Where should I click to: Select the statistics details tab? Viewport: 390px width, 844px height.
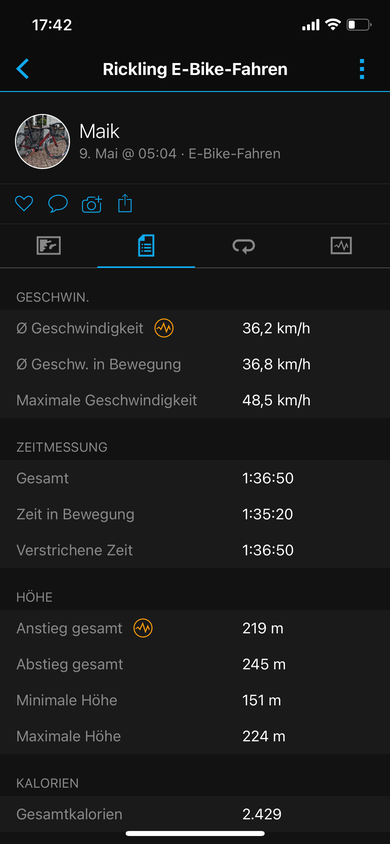click(146, 246)
